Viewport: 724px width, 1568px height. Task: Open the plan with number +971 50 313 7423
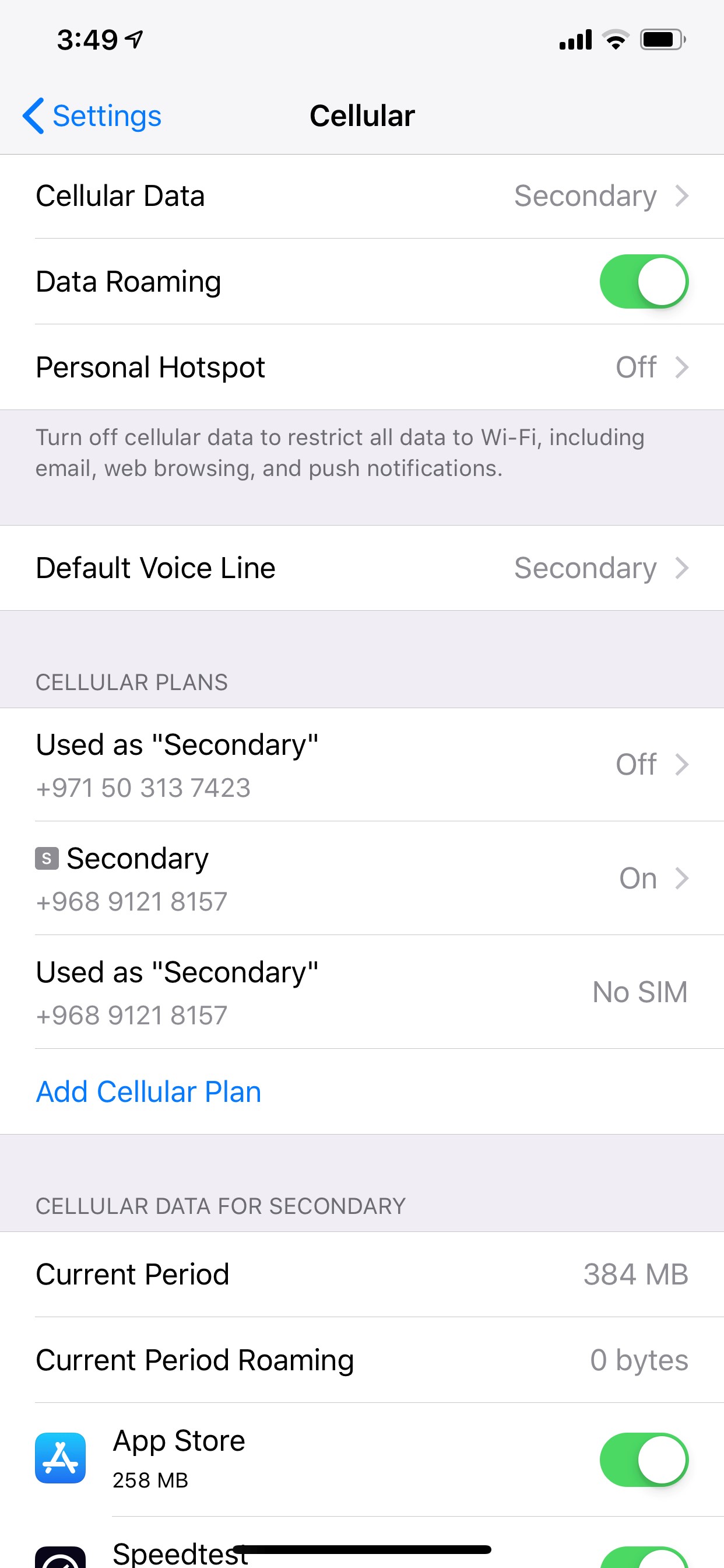pyautogui.click(x=361, y=765)
